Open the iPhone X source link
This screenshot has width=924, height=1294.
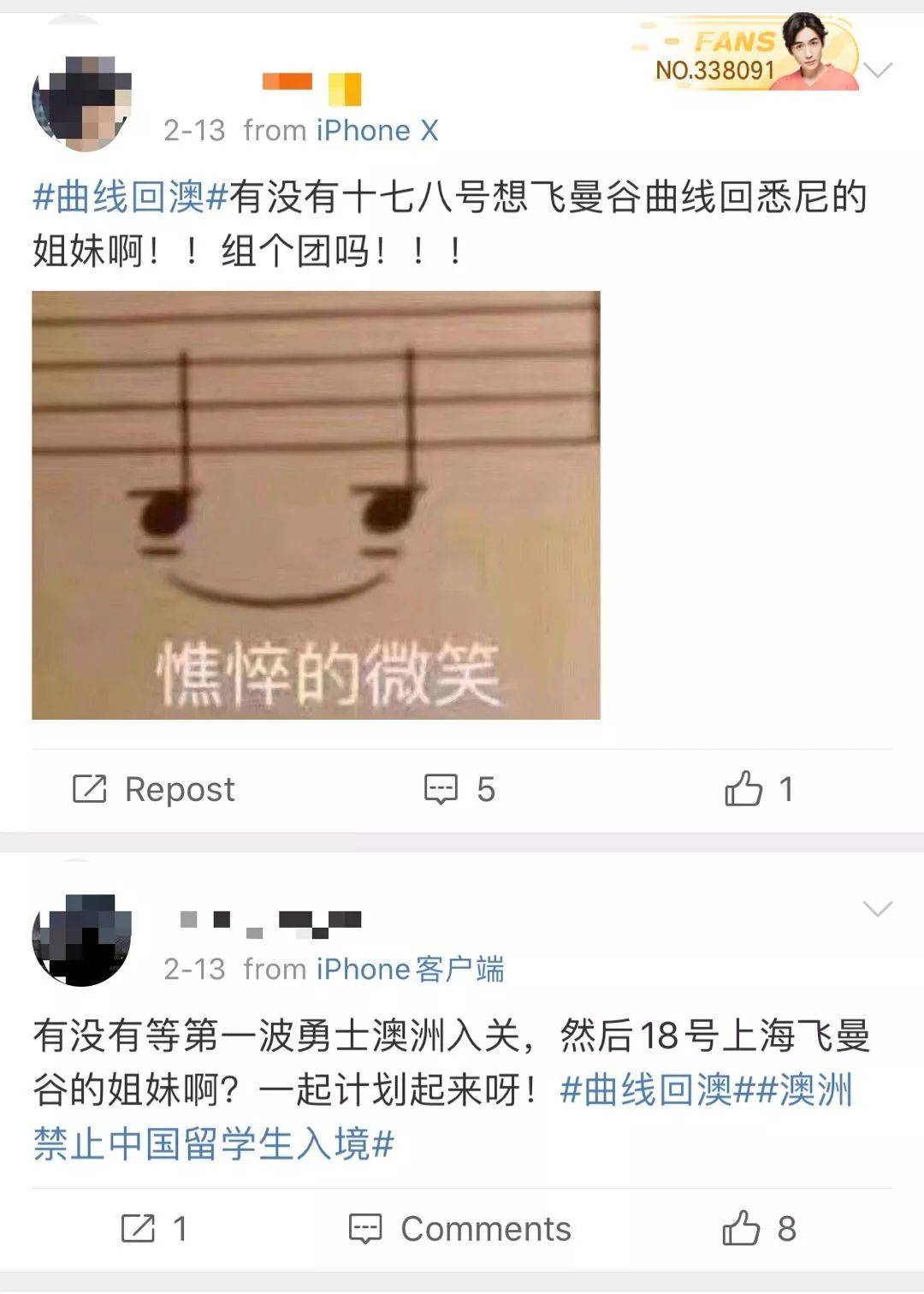tap(377, 131)
